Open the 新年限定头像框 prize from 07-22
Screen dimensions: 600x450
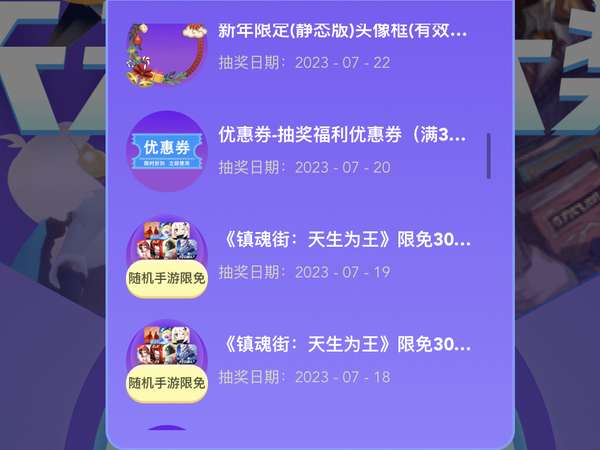(x=342, y=31)
